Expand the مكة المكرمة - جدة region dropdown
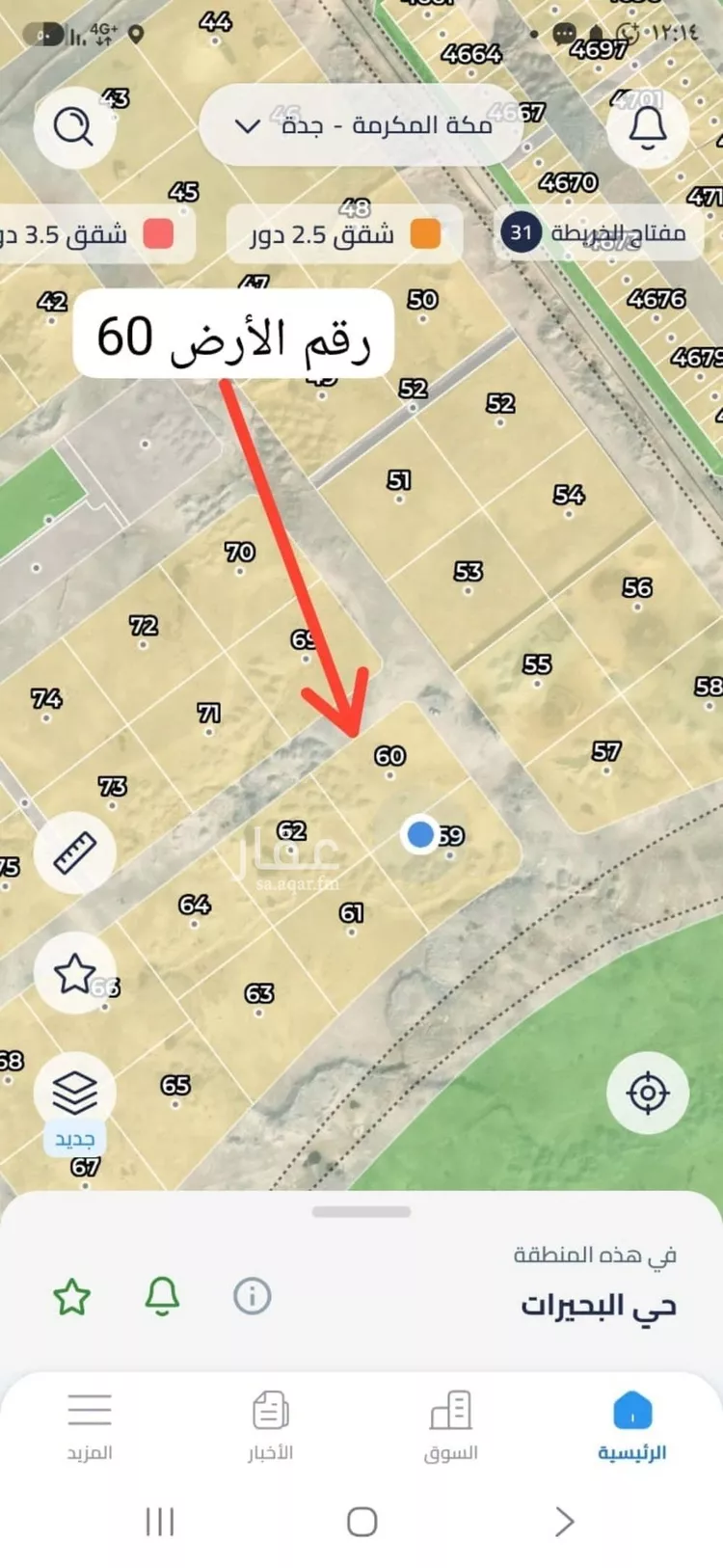The width and height of the screenshot is (723, 1568). pos(361,125)
